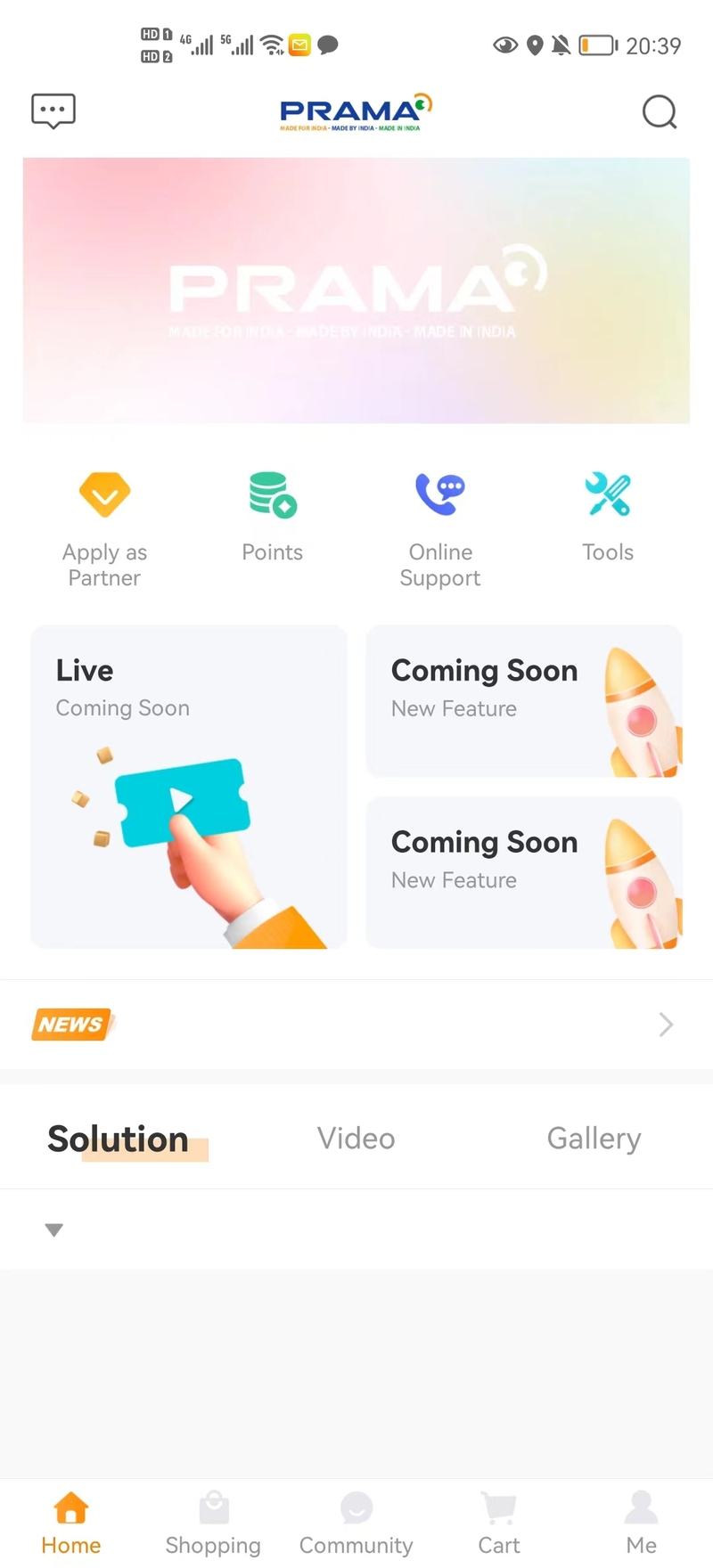Open the Points shortcut
Image resolution: width=713 pixels, height=1568 pixels.
point(273,517)
